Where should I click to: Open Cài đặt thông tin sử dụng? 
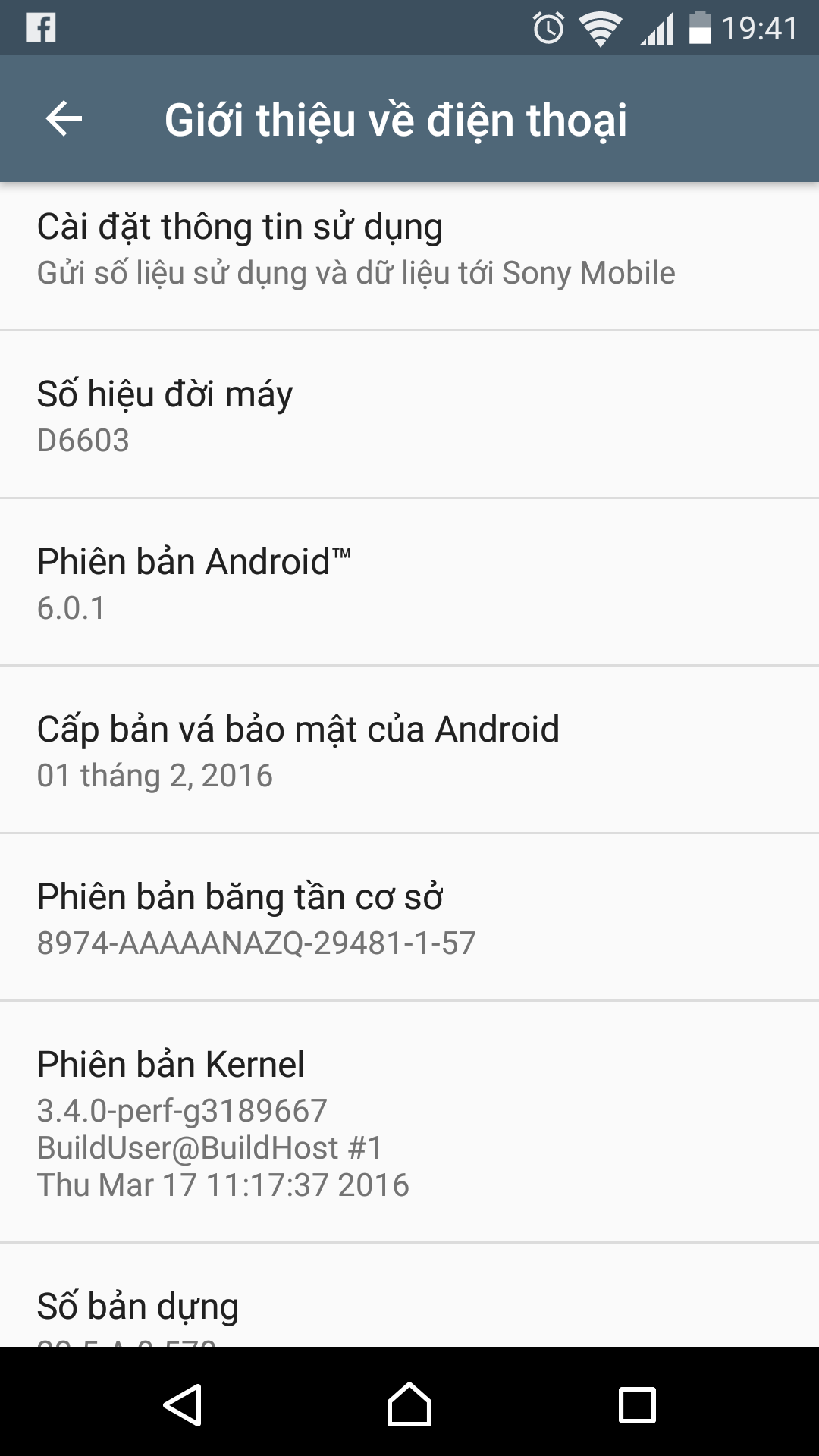coord(409,250)
